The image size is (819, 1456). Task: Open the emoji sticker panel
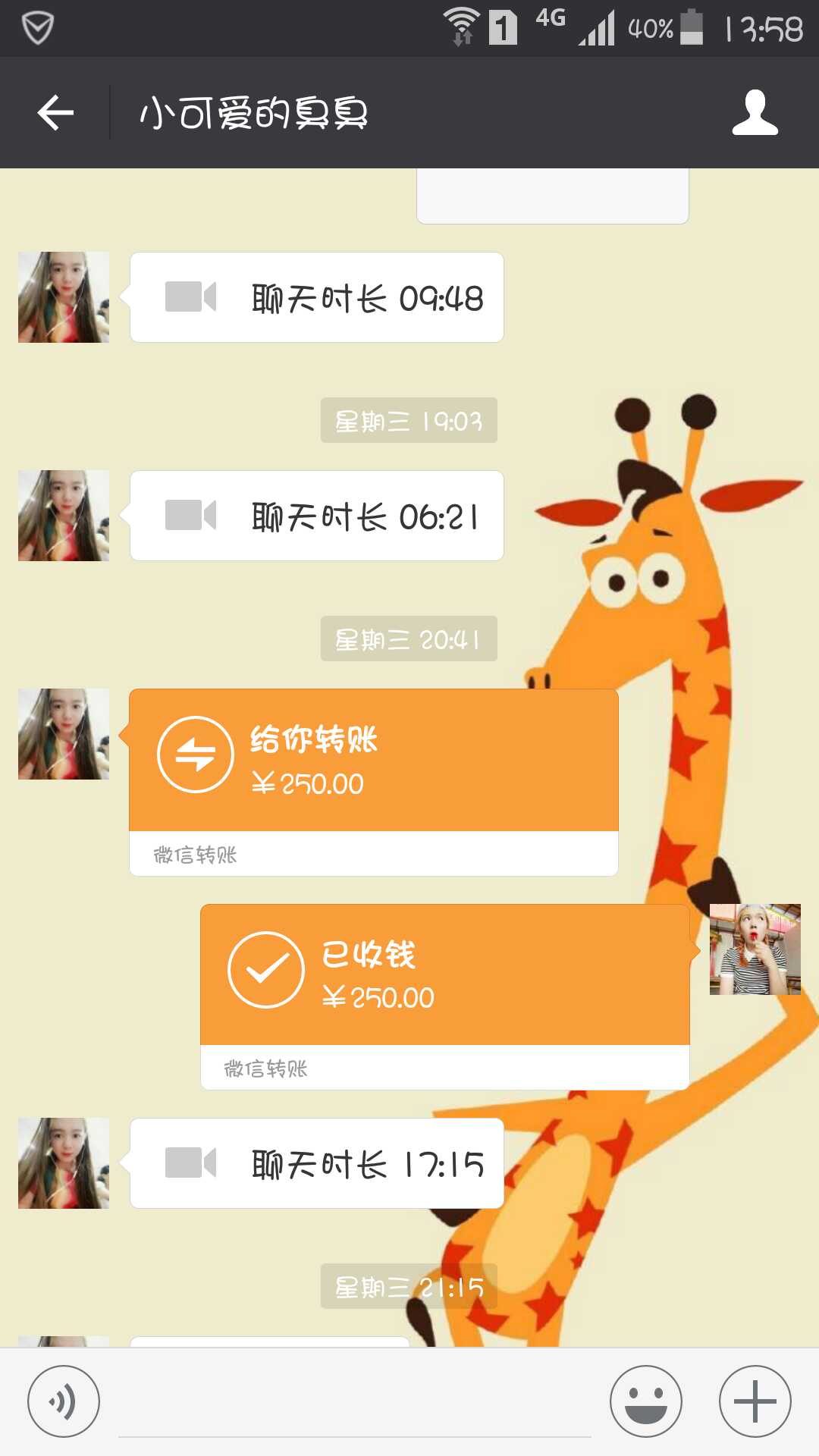646,1401
